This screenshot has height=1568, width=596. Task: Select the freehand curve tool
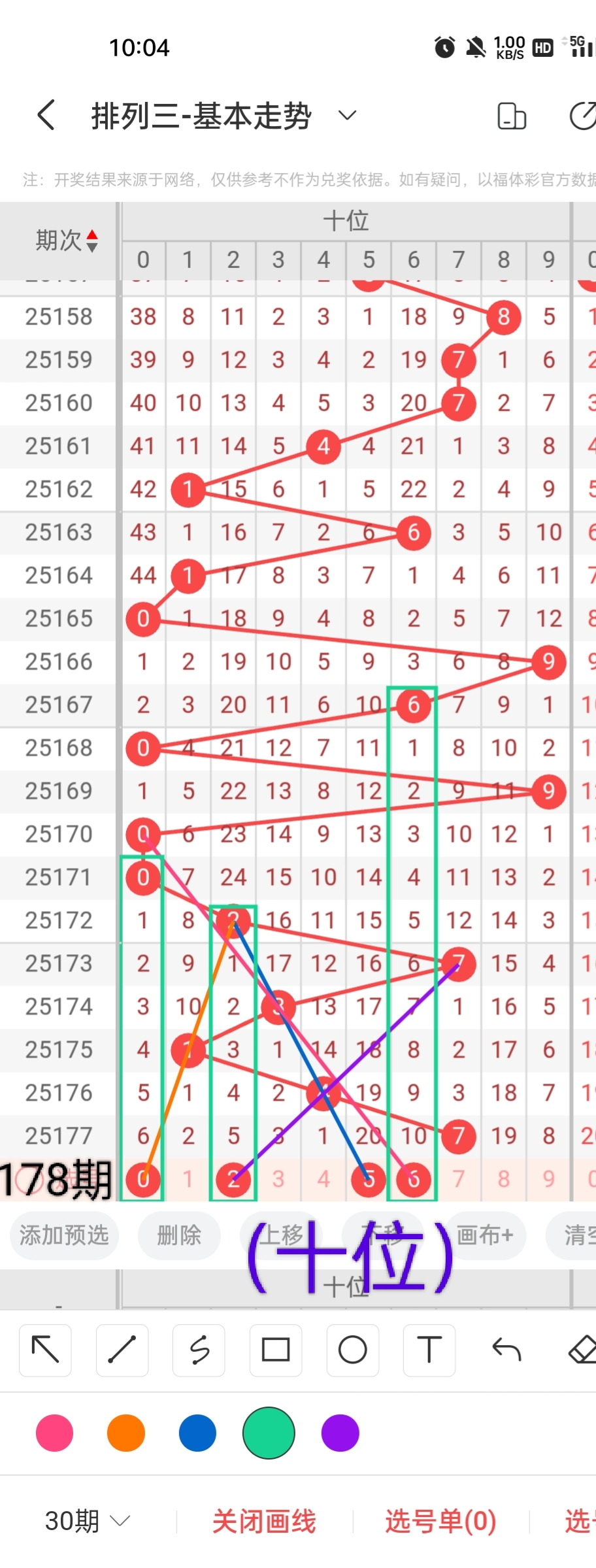click(199, 1350)
